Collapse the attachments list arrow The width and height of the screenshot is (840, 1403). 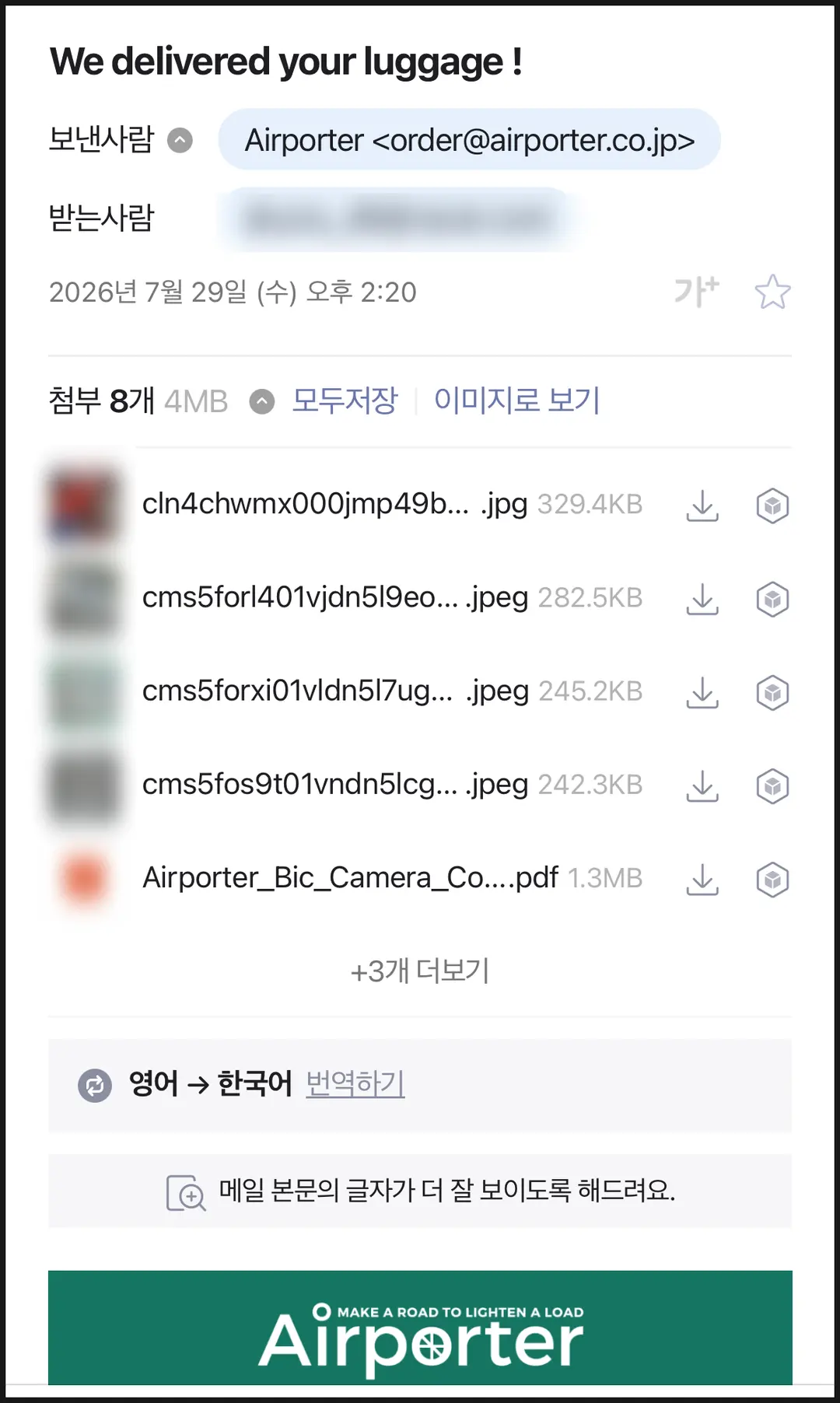pos(262,402)
